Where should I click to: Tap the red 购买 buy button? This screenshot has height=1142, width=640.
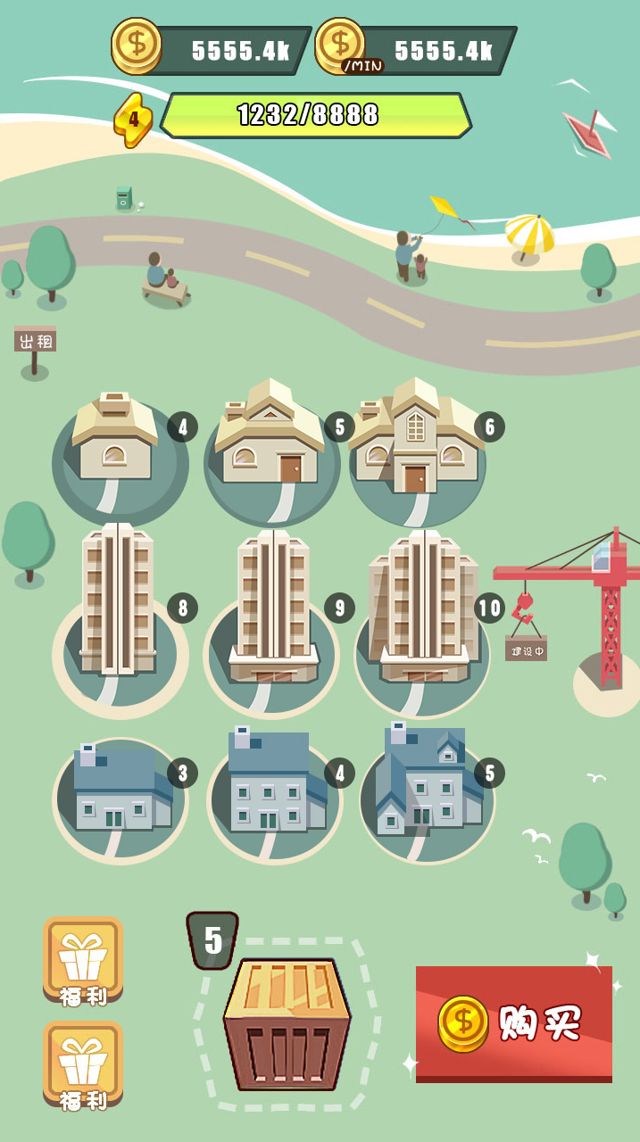(513, 1023)
